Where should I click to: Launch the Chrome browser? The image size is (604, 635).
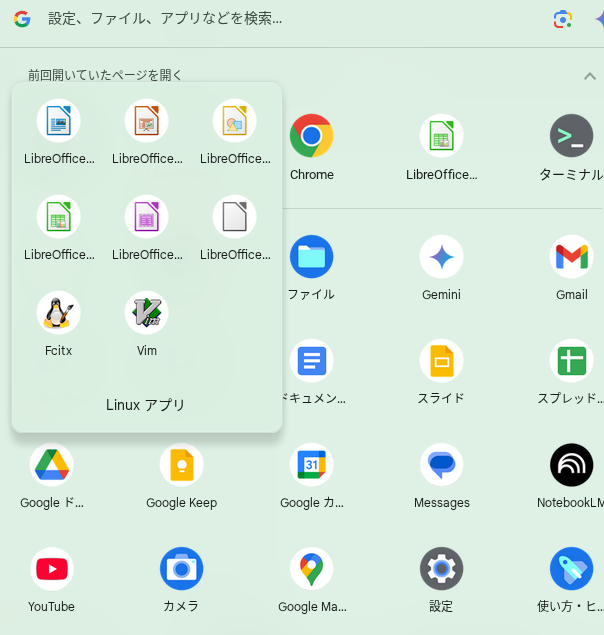[x=311, y=137]
